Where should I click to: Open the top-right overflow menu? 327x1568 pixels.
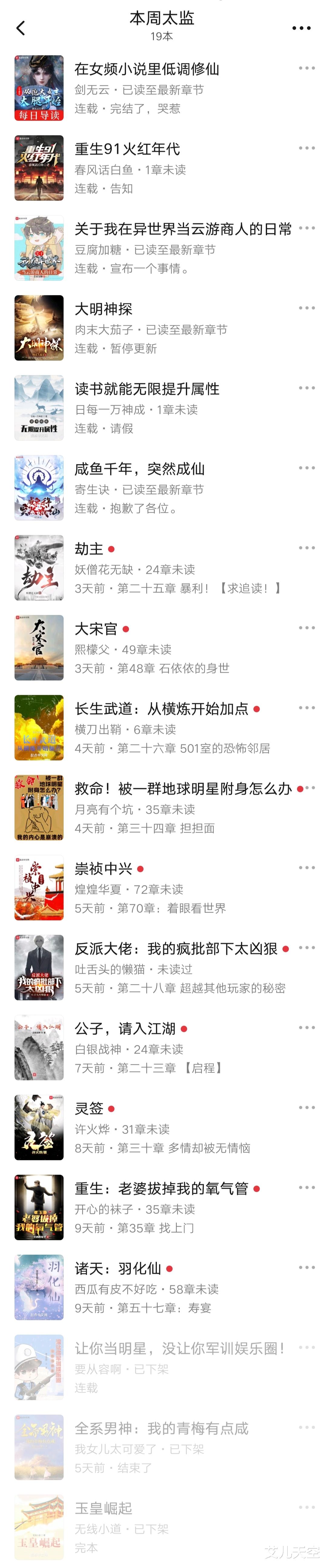pos(301,28)
